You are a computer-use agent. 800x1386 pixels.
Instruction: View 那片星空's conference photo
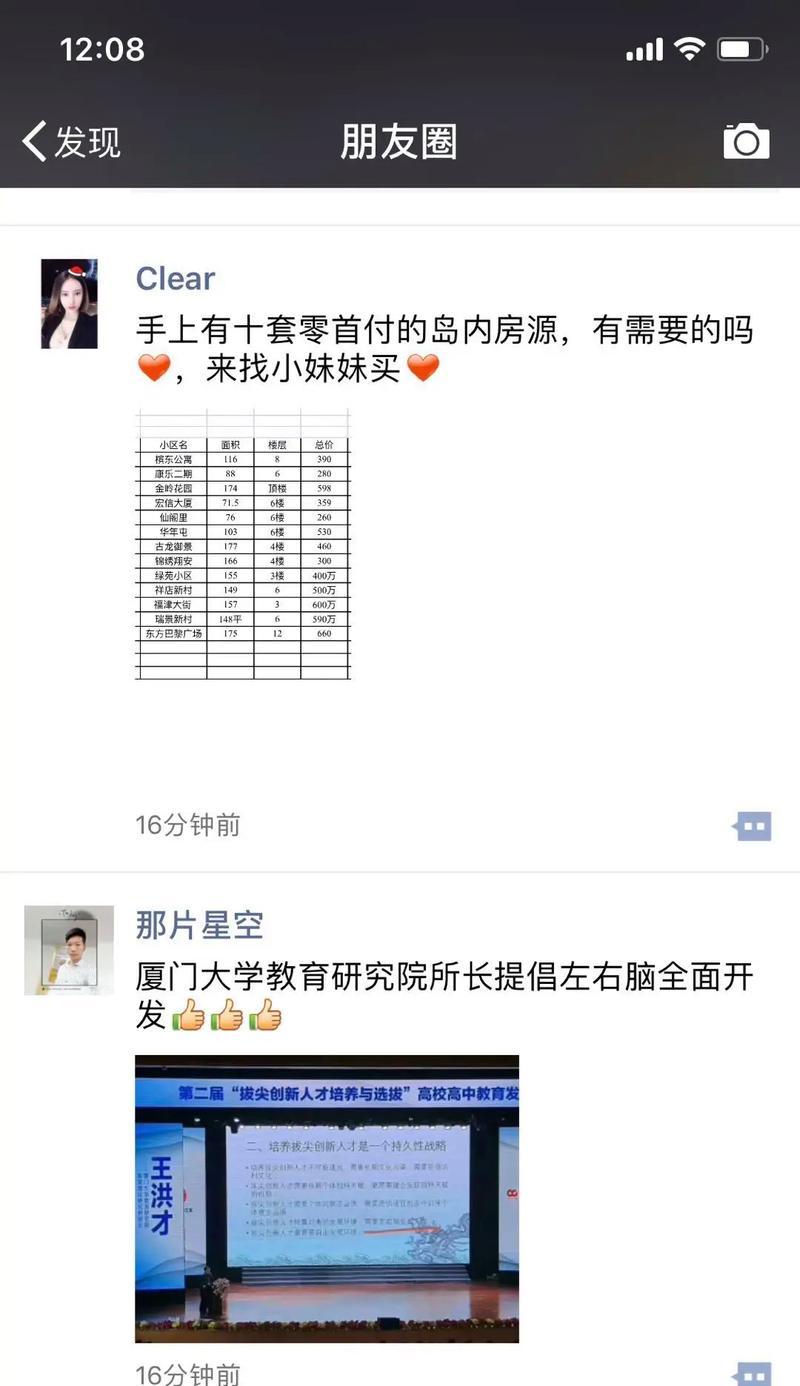click(x=327, y=1198)
